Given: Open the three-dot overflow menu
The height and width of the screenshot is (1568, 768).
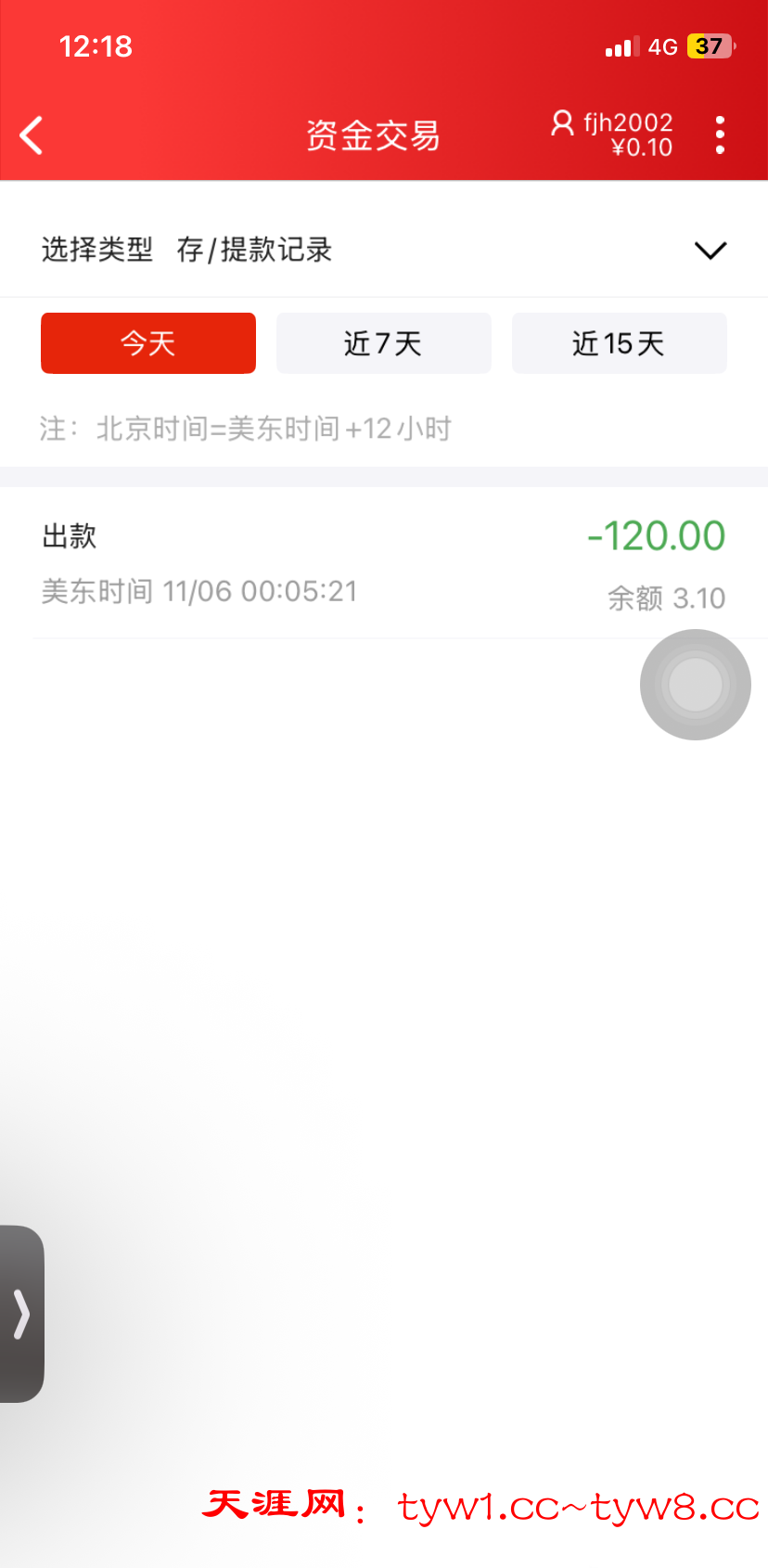Looking at the screenshot, I should point(720,135).
